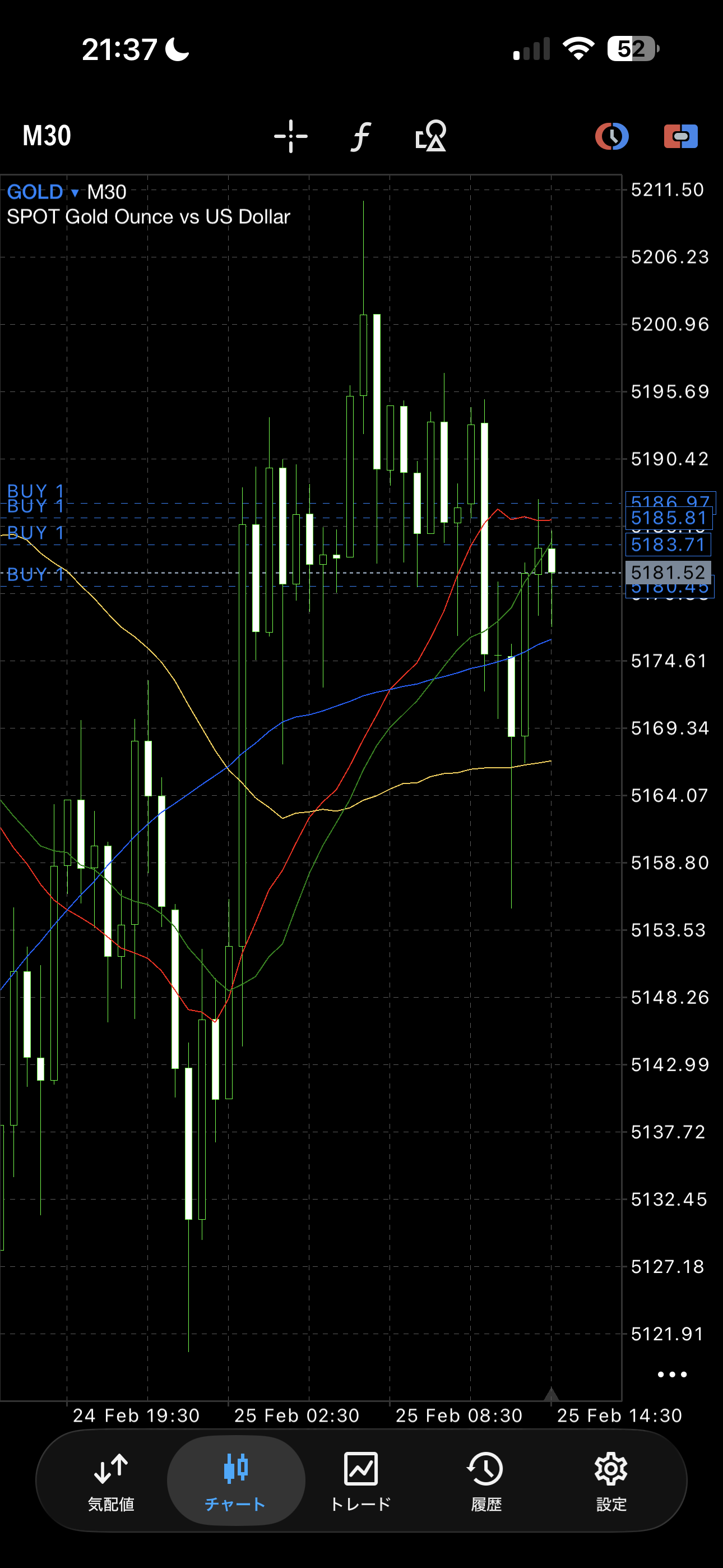Open the M30 timeframe selector

pyautogui.click(x=47, y=135)
